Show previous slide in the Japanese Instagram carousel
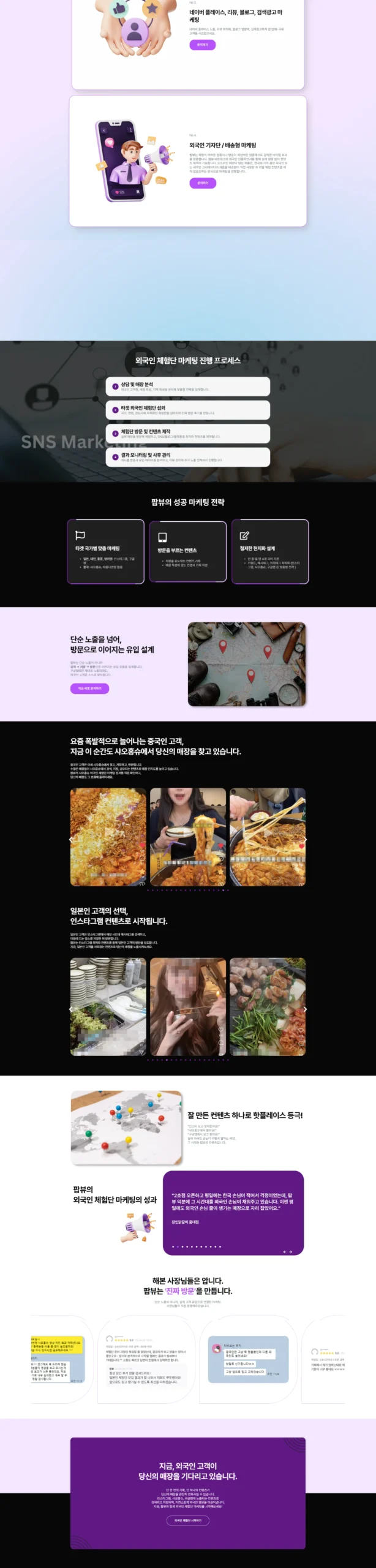Viewport: 376px width, 1568px height. (x=71, y=1009)
